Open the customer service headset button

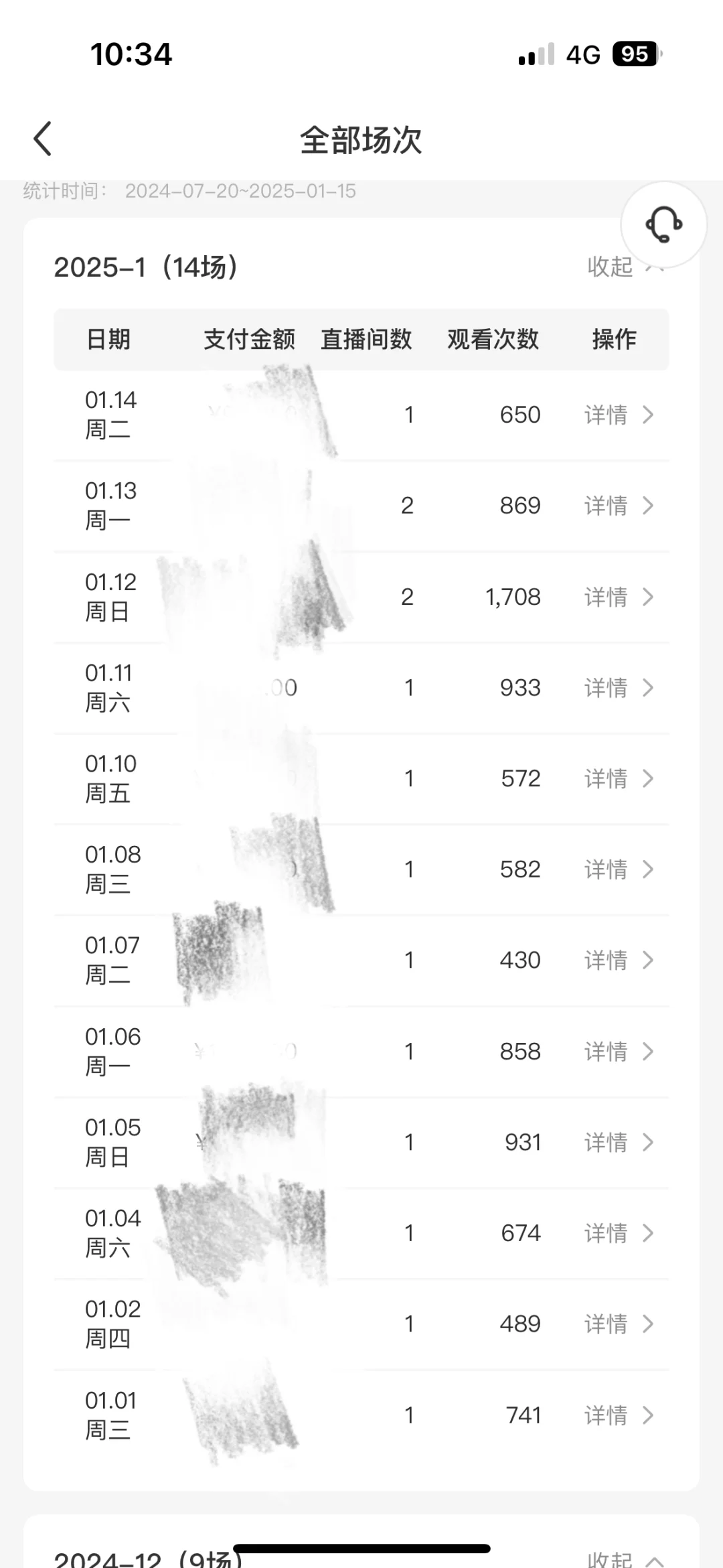click(663, 225)
